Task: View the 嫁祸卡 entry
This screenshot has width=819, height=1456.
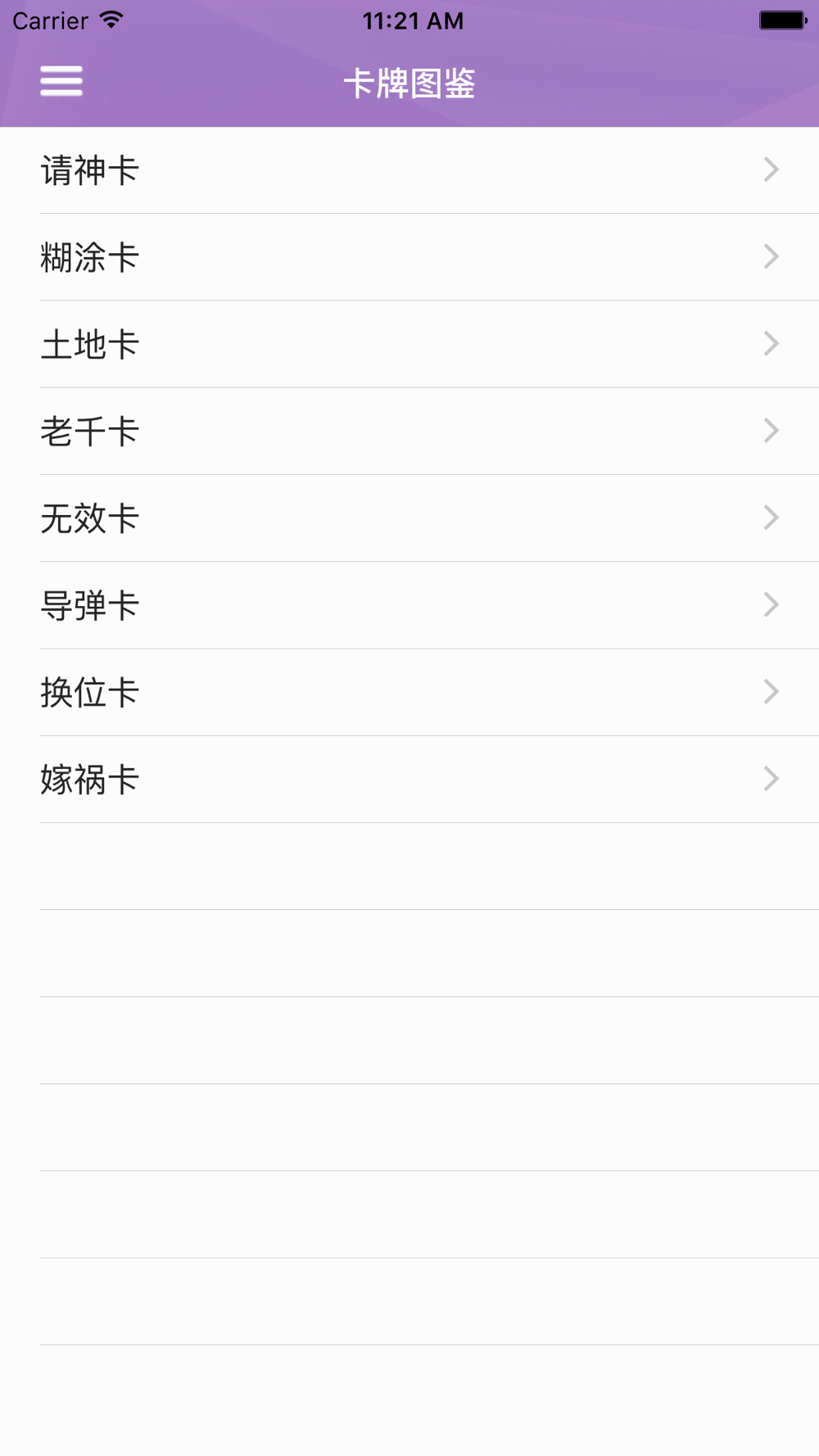Action: pyautogui.click(x=409, y=779)
